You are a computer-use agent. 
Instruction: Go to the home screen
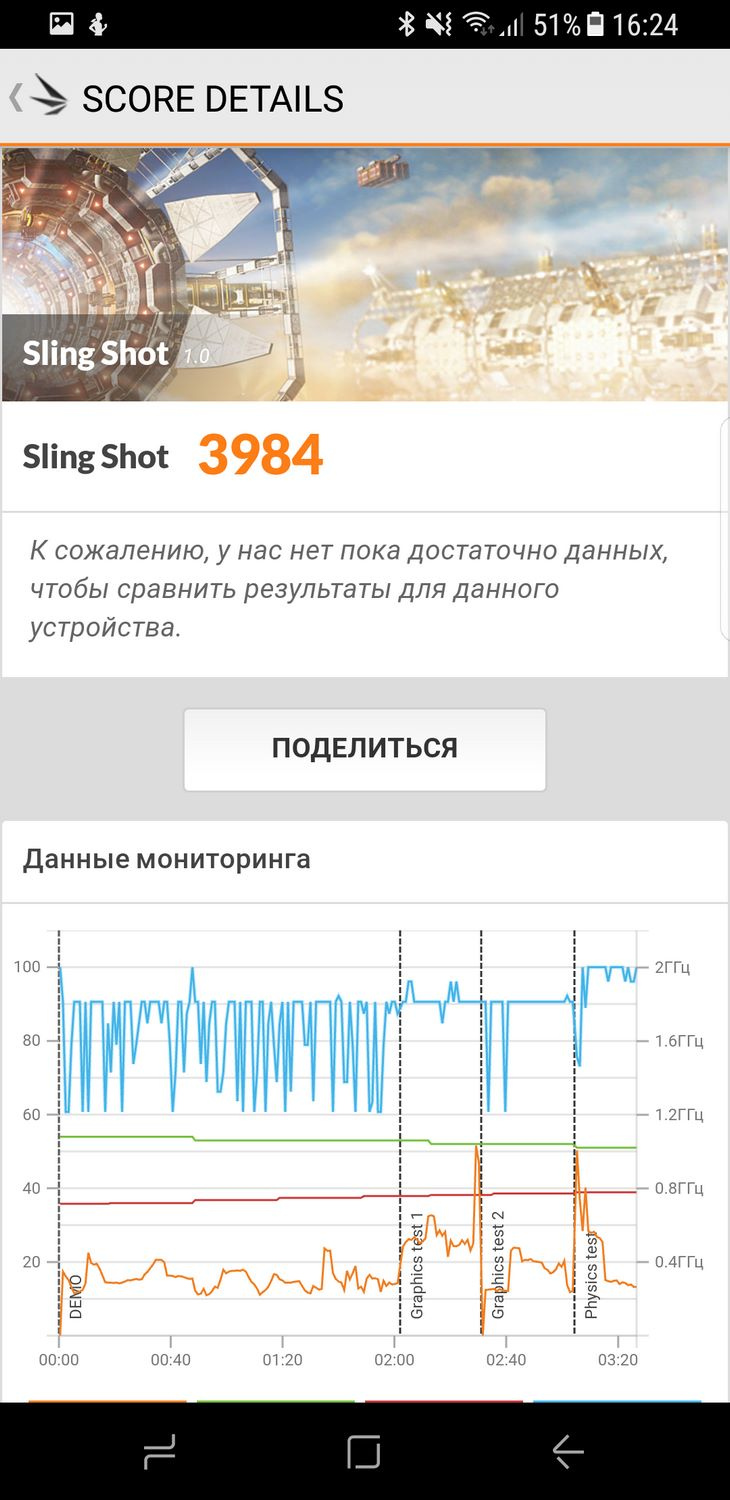pyautogui.click(x=364, y=1451)
